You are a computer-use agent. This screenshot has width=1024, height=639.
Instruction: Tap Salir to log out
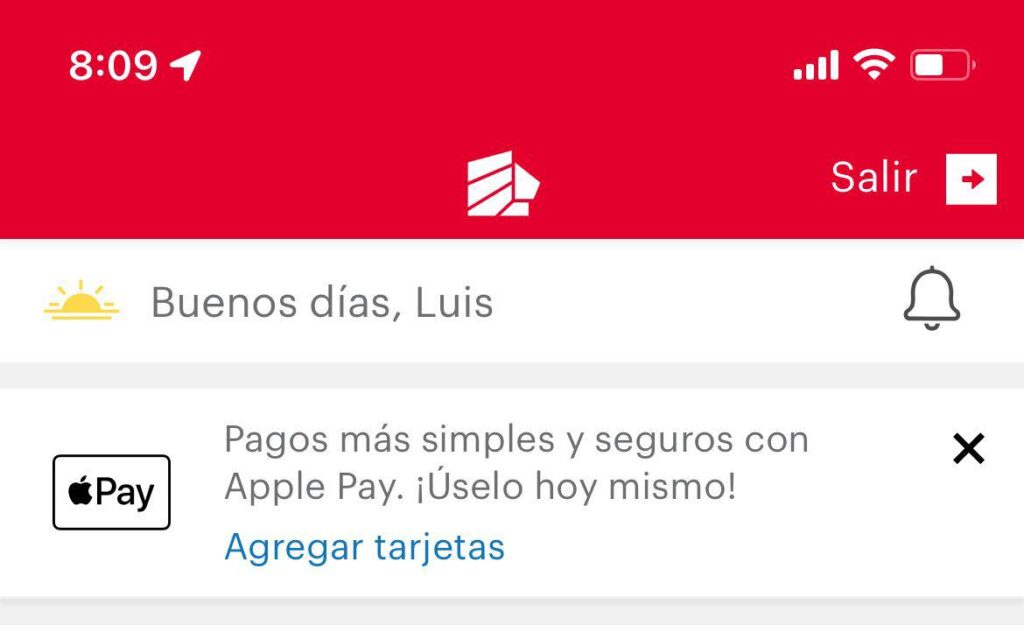[912, 179]
